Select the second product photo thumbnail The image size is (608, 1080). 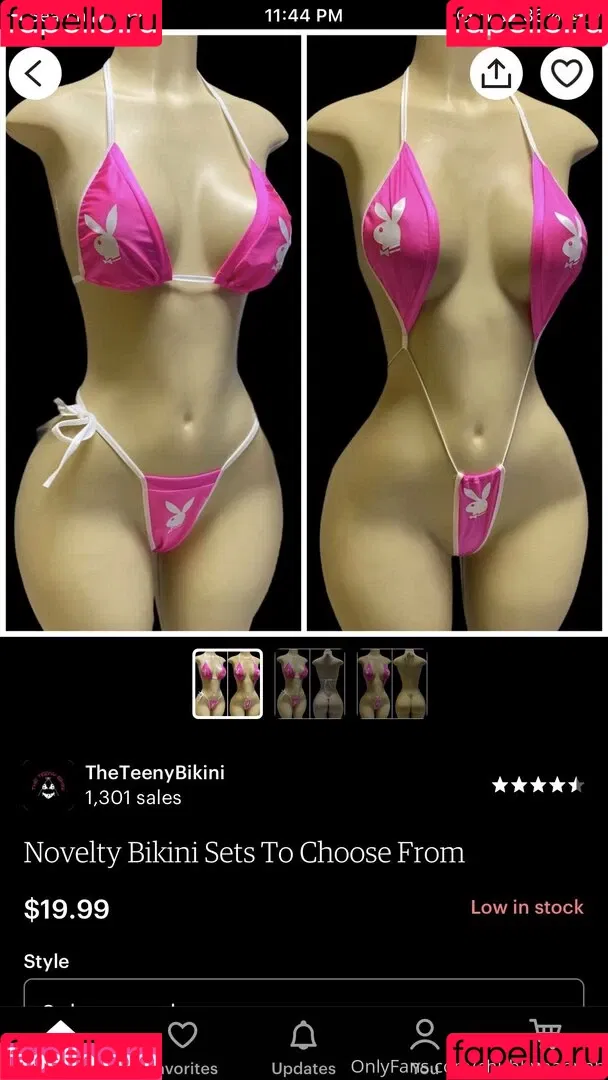[x=310, y=684]
